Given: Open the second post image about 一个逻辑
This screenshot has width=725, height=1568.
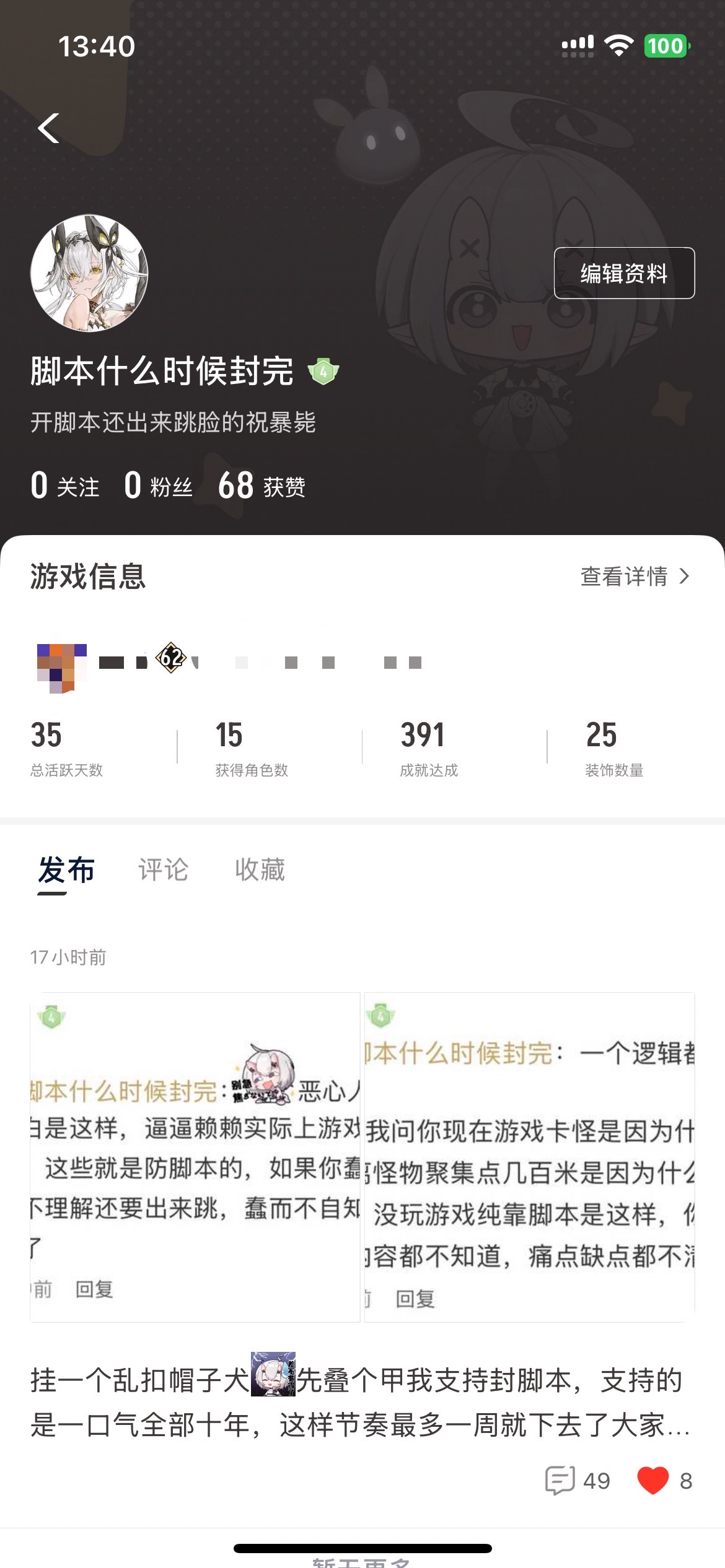Looking at the screenshot, I should pos(529,1157).
